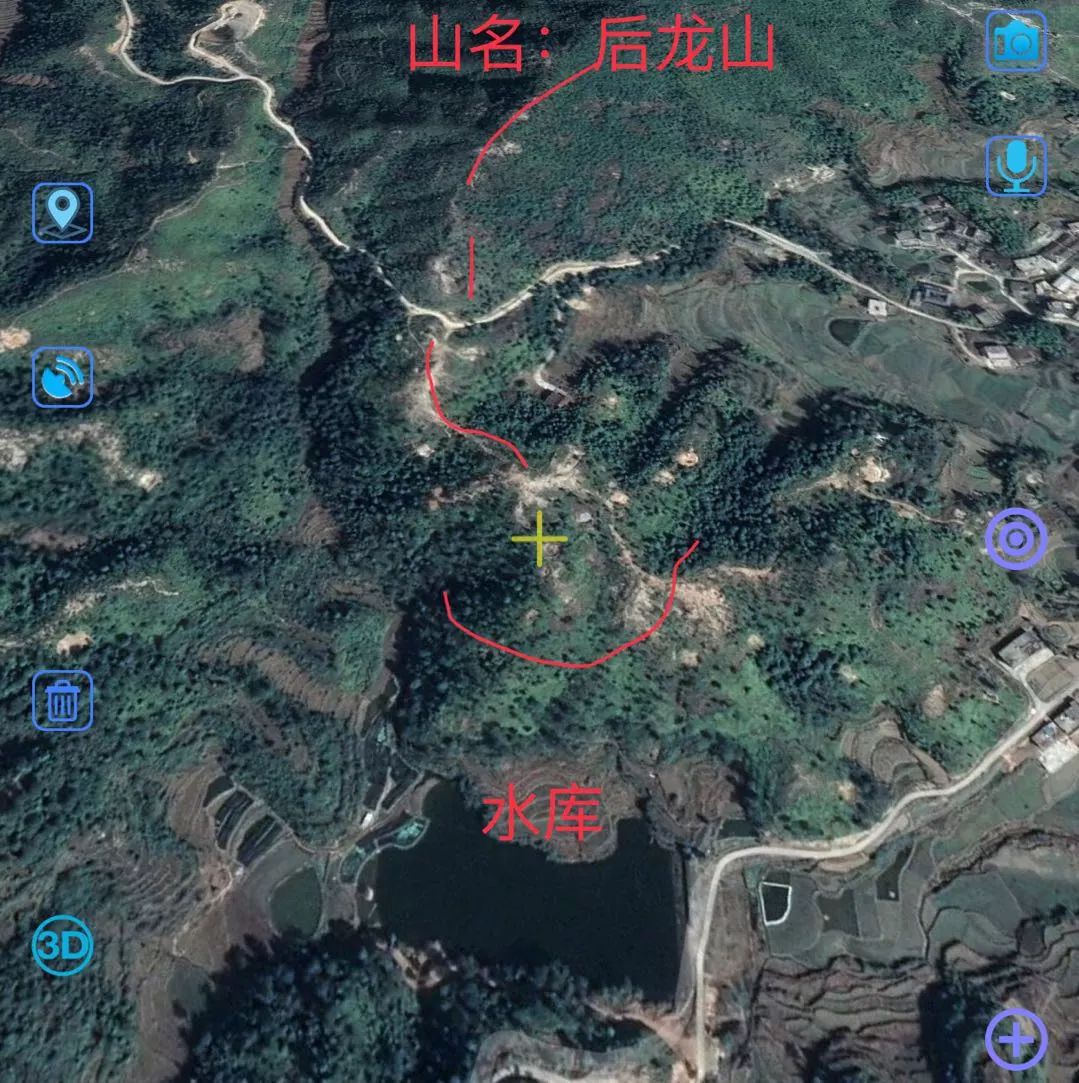The image size is (1079, 1083).
Task: Delete with the trash bin icon
Action: (62, 699)
